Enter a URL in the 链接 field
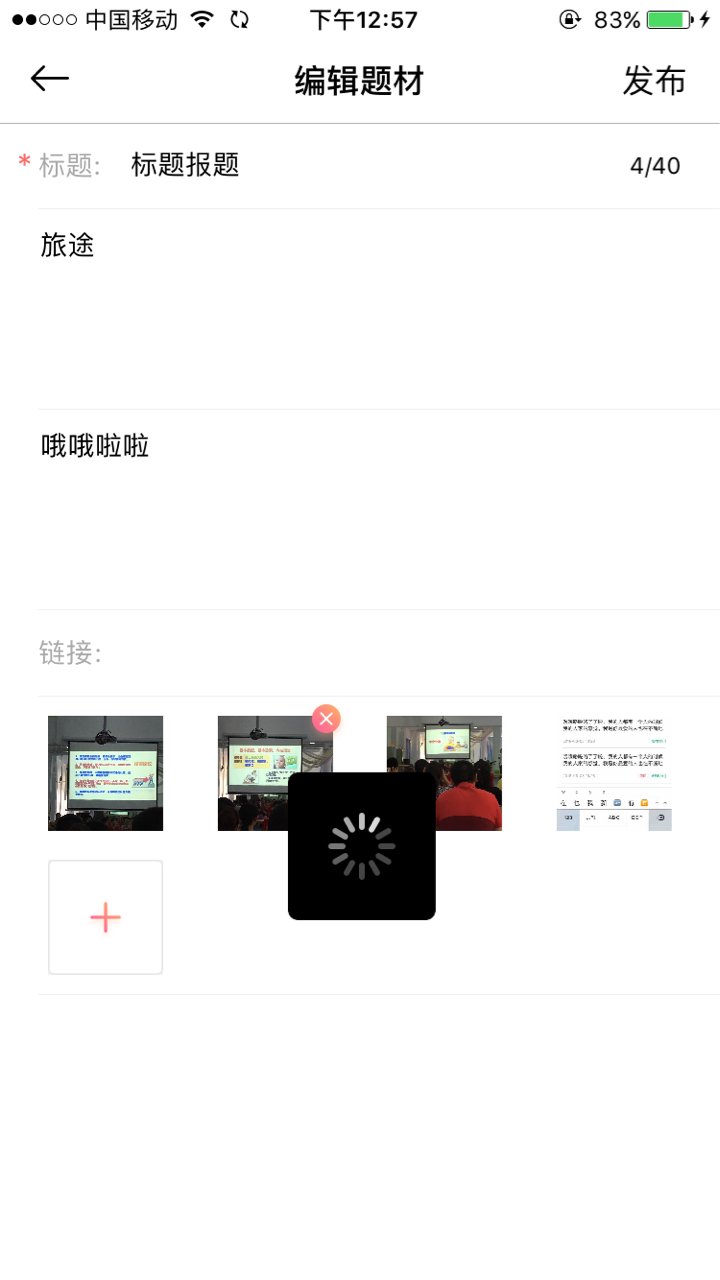 [x=410, y=654]
